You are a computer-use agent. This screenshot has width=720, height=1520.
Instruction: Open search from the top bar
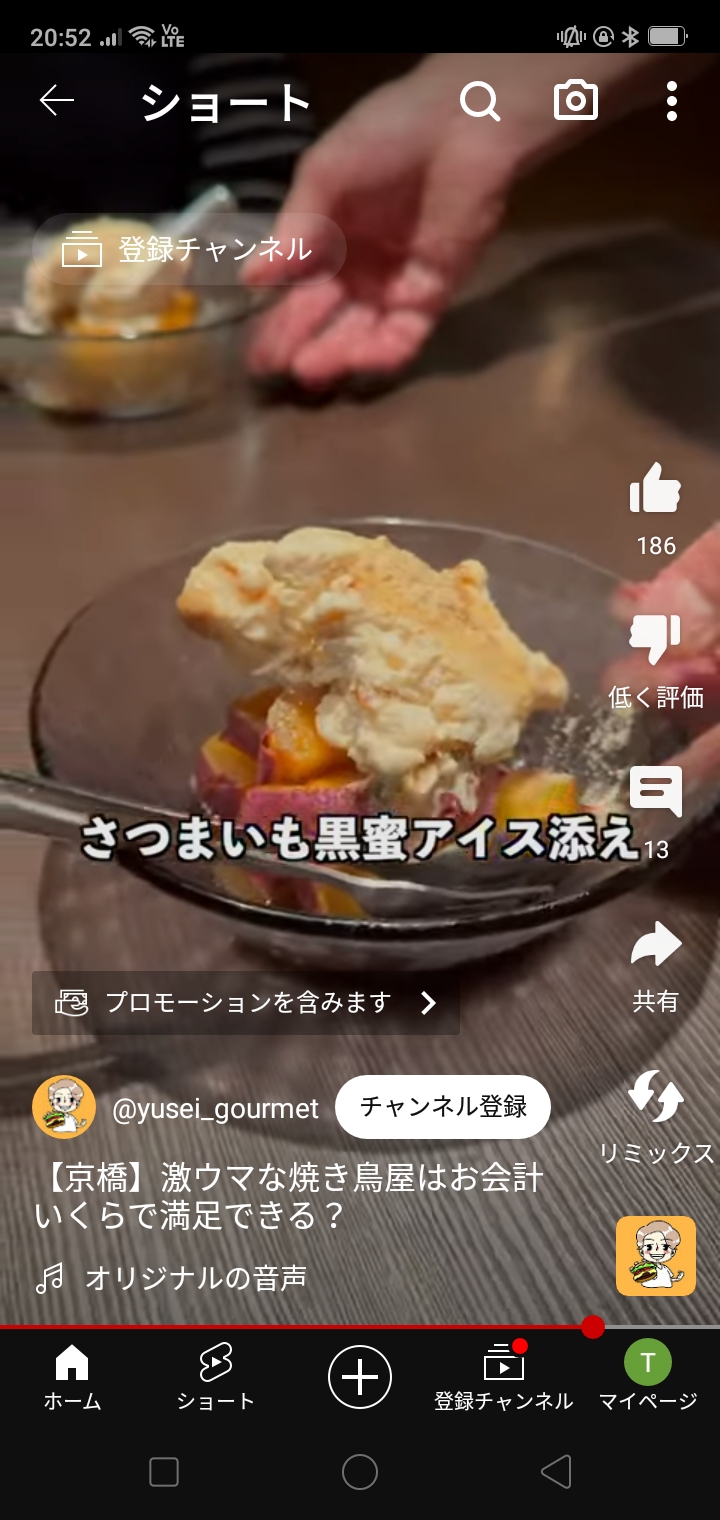tap(480, 101)
